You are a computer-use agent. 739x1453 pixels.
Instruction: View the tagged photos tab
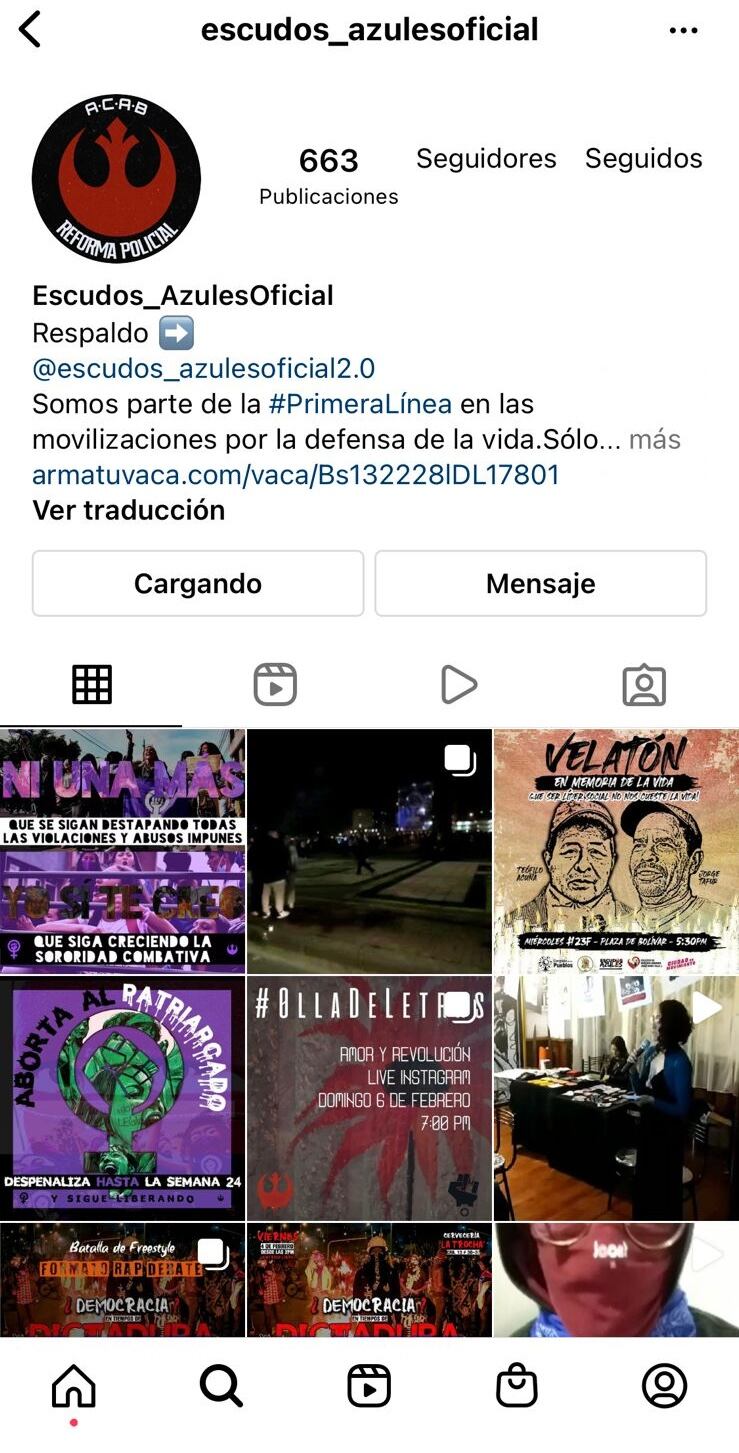tap(645, 684)
